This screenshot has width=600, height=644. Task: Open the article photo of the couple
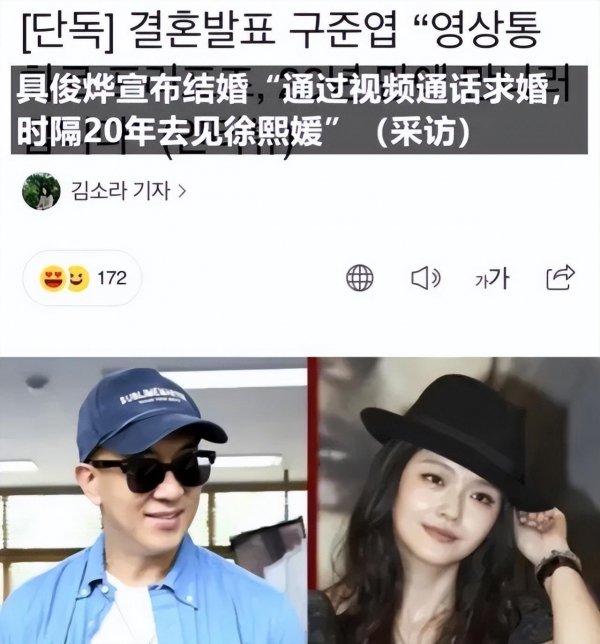pos(300,500)
